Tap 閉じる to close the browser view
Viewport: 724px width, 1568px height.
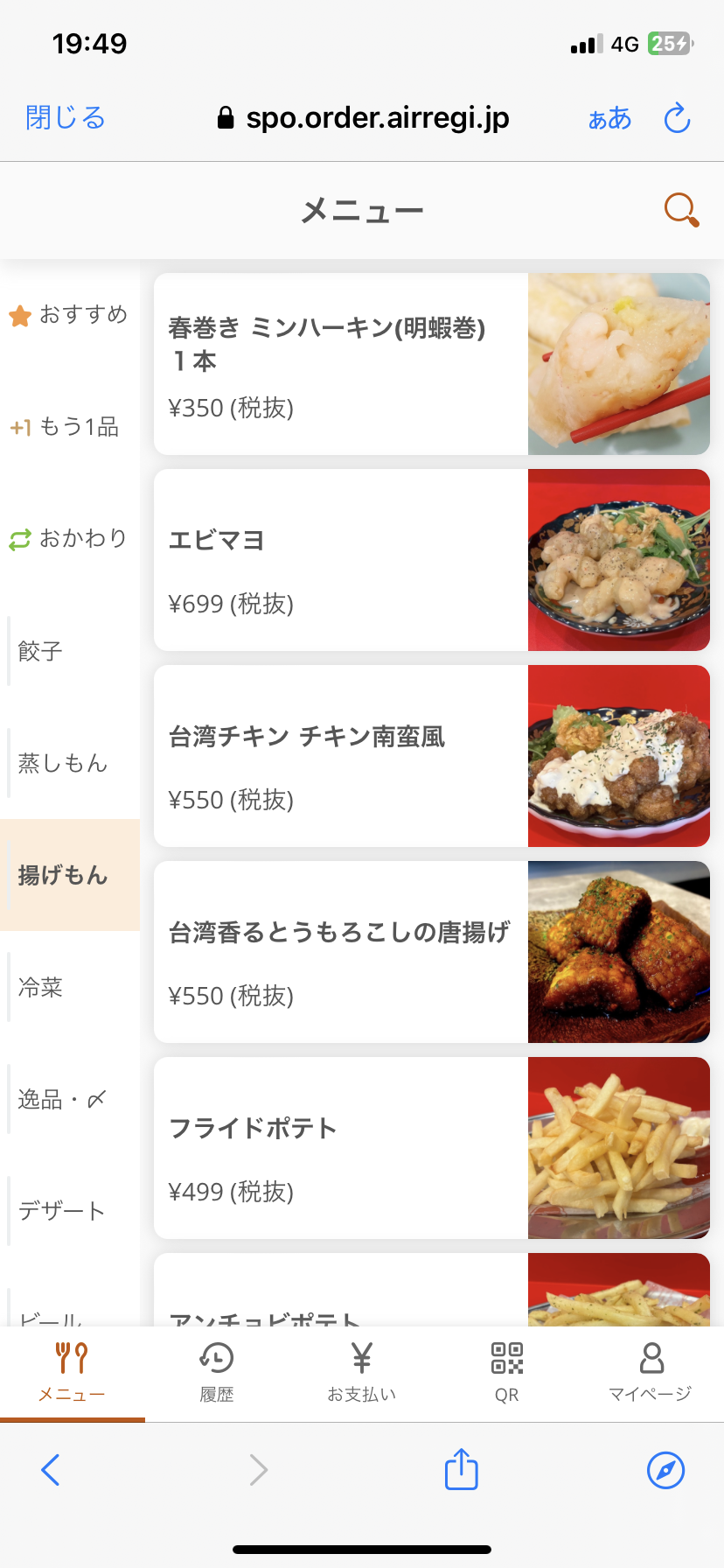(x=66, y=117)
